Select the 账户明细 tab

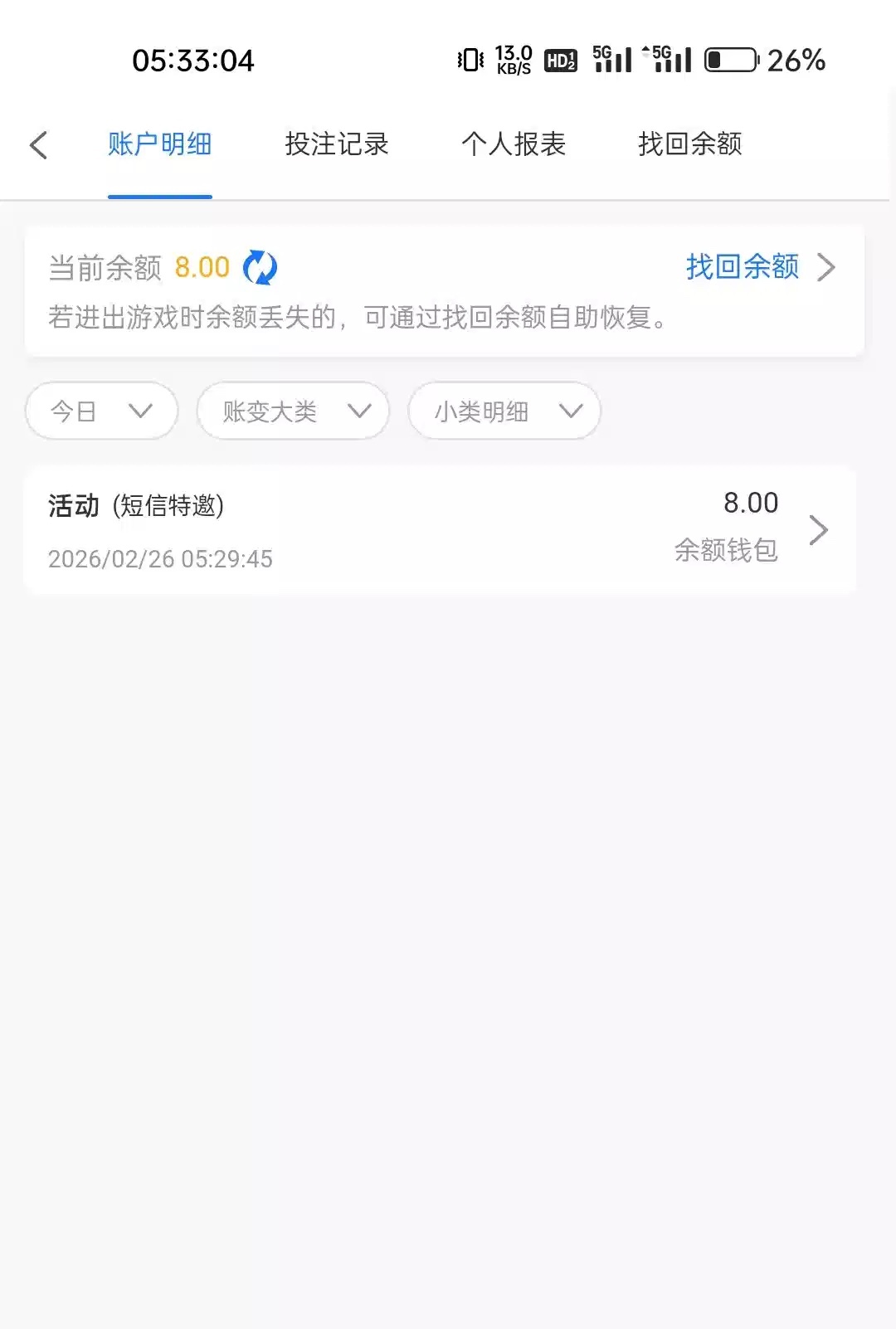point(159,144)
